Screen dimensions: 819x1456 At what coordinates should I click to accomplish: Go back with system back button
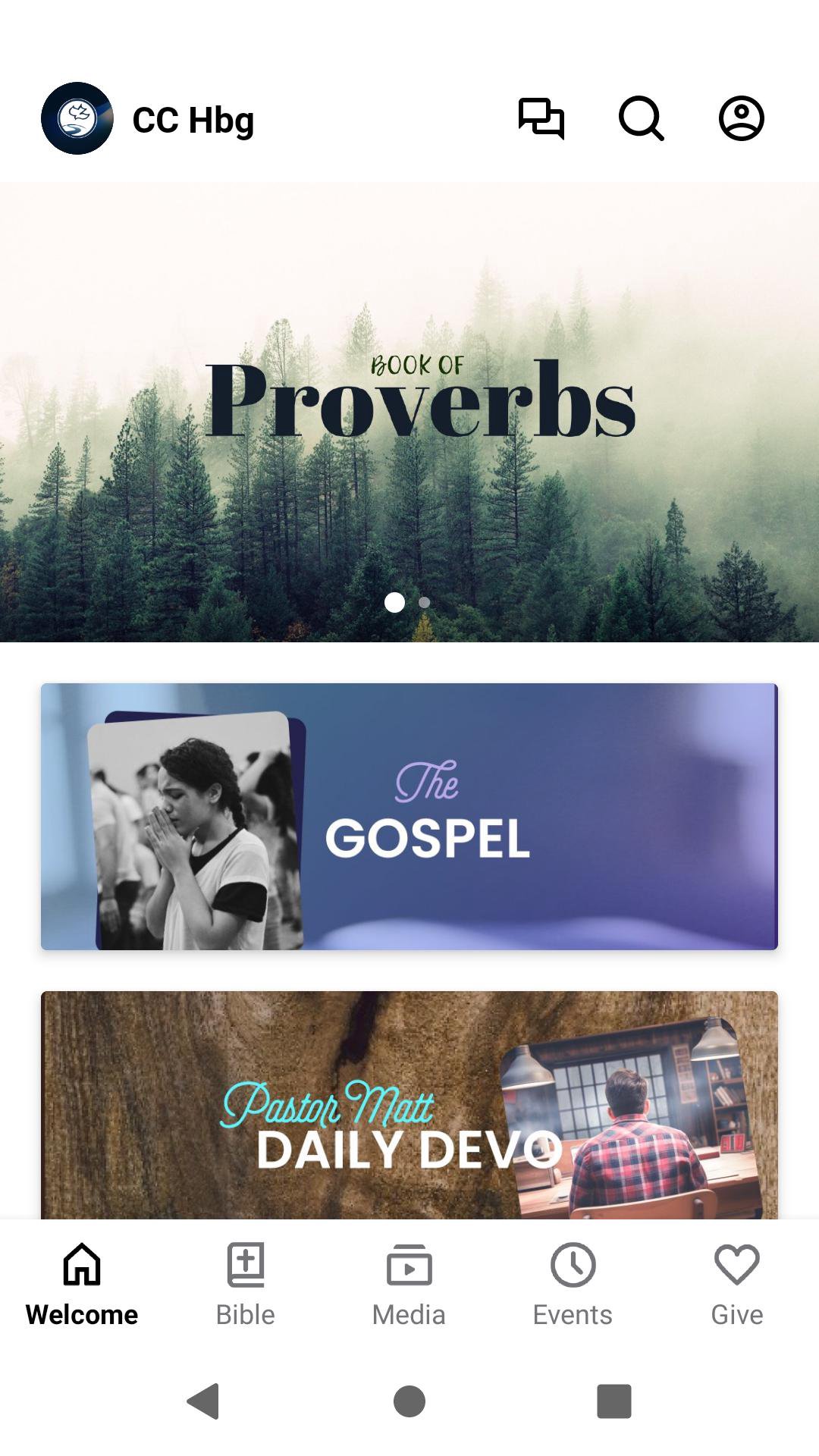(x=203, y=1401)
